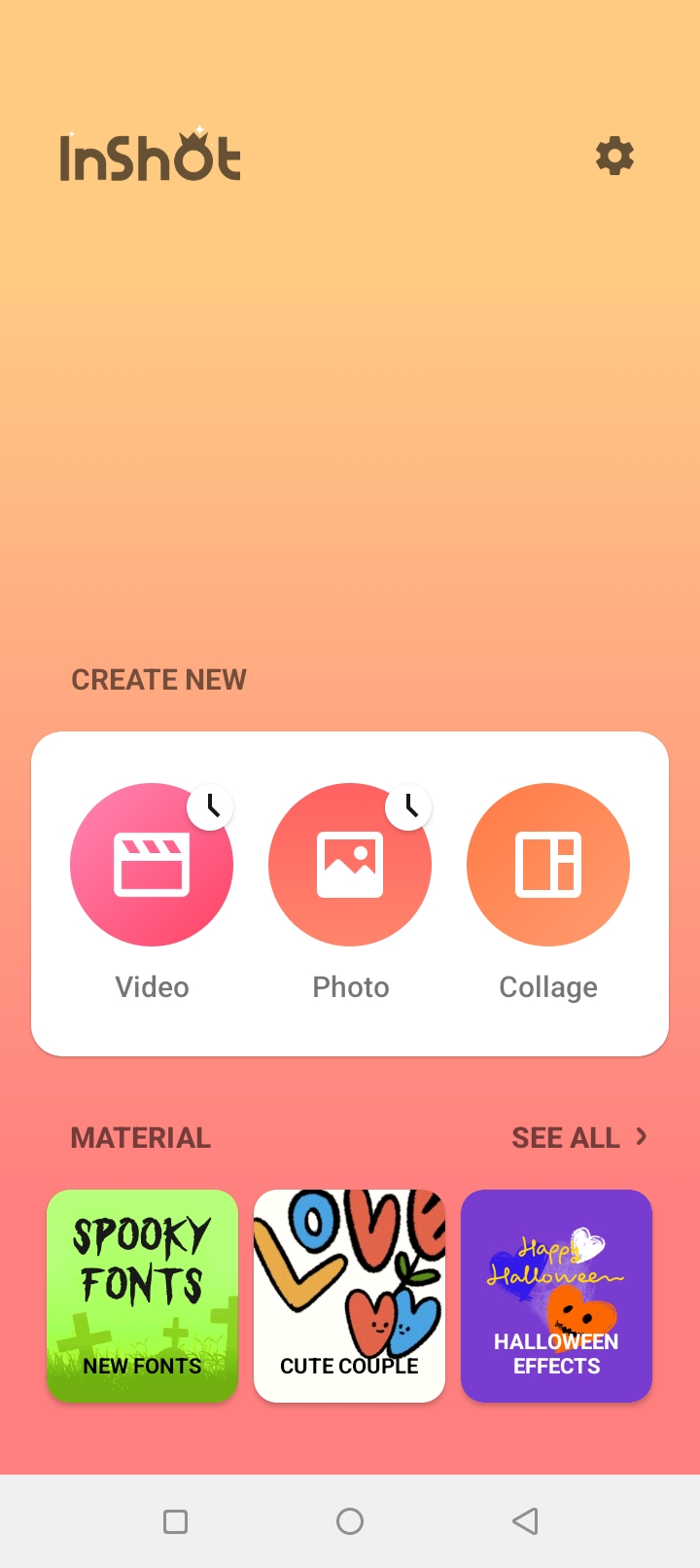
Task: Open the recent apps overview
Action: [x=175, y=1521]
